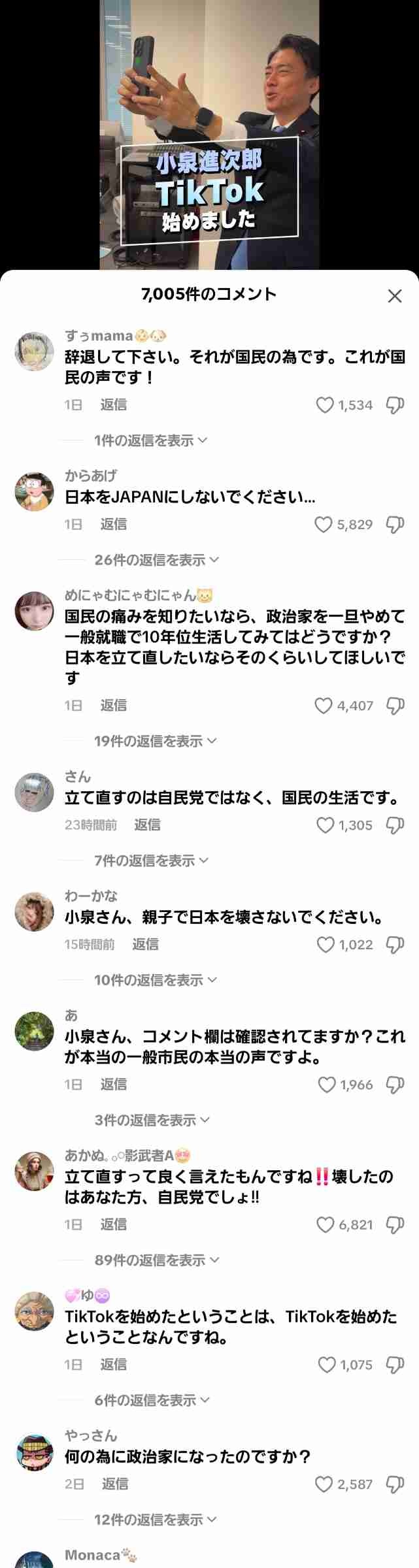
Task: Reply to さん's comment from 23 hours ago
Action: [147, 825]
